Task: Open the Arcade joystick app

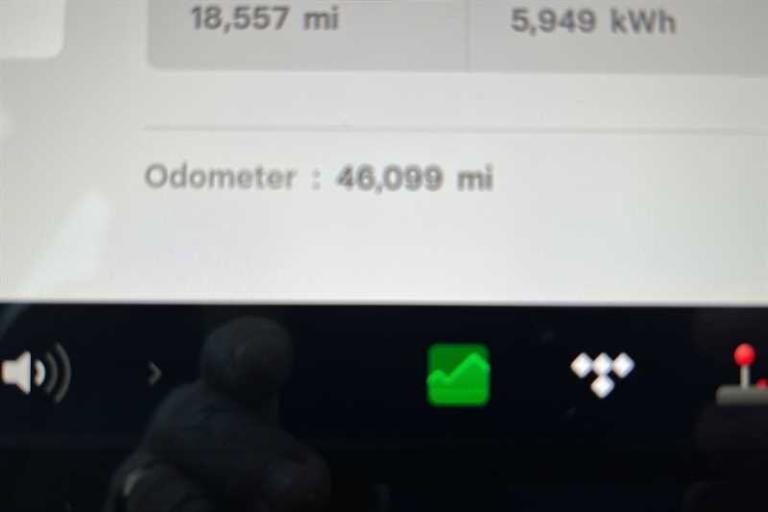Action: click(x=744, y=376)
